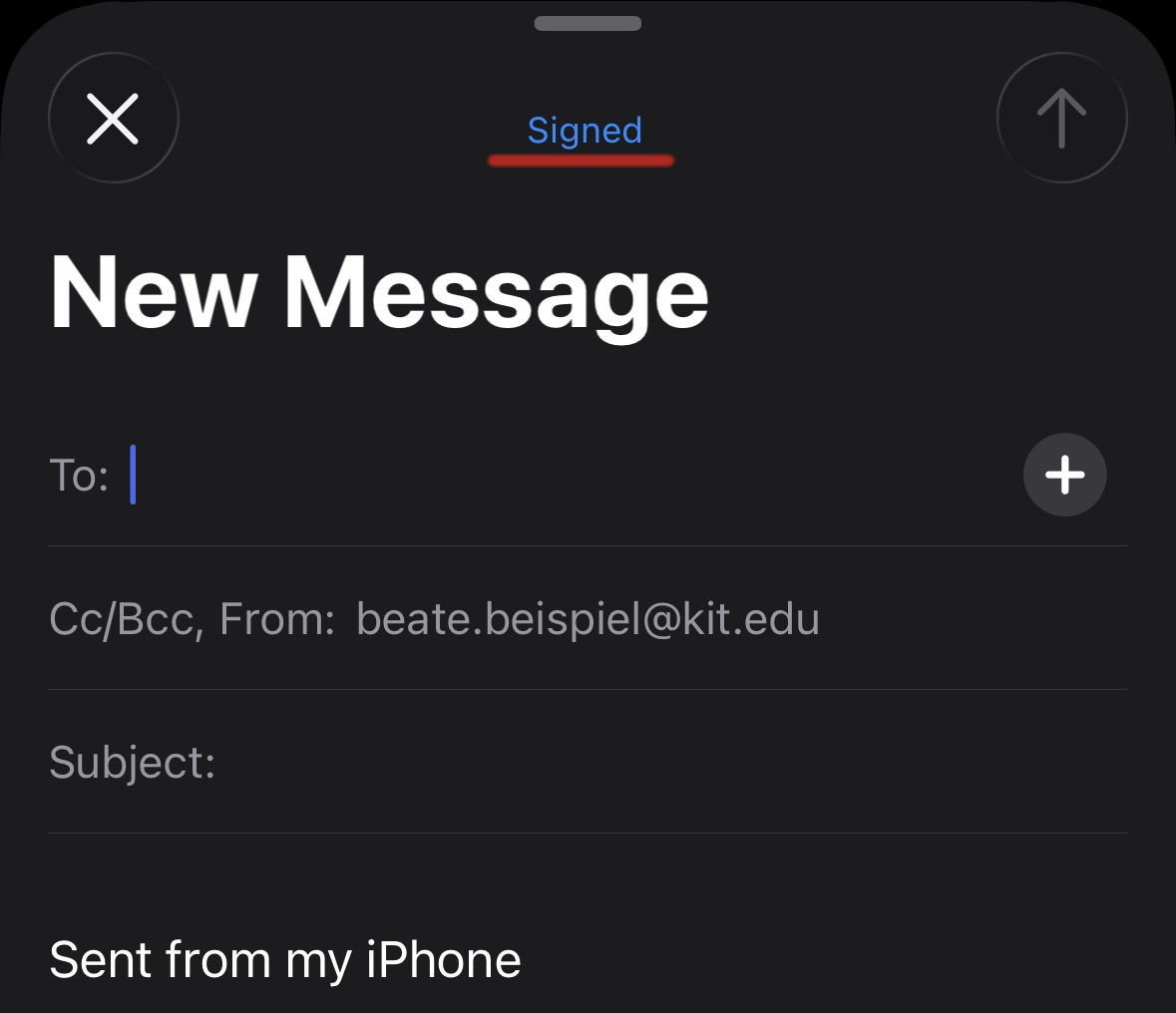The image size is (1176, 1013).
Task: Open the Signed security options
Action: (x=585, y=131)
